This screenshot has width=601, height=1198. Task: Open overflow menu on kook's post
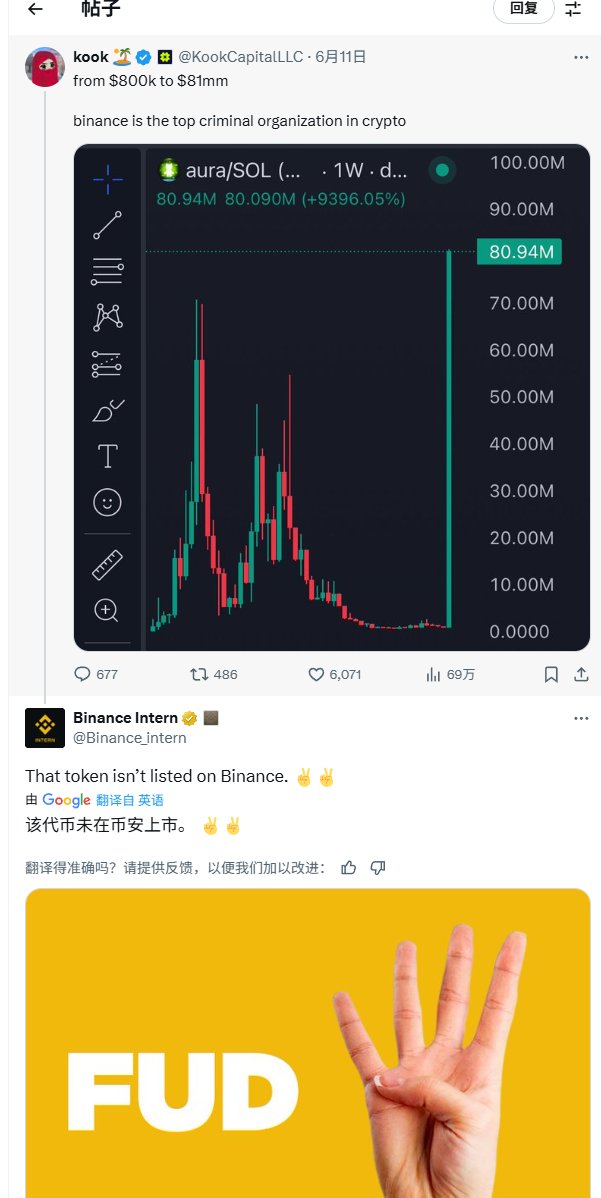pyautogui.click(x=581, y=57)
